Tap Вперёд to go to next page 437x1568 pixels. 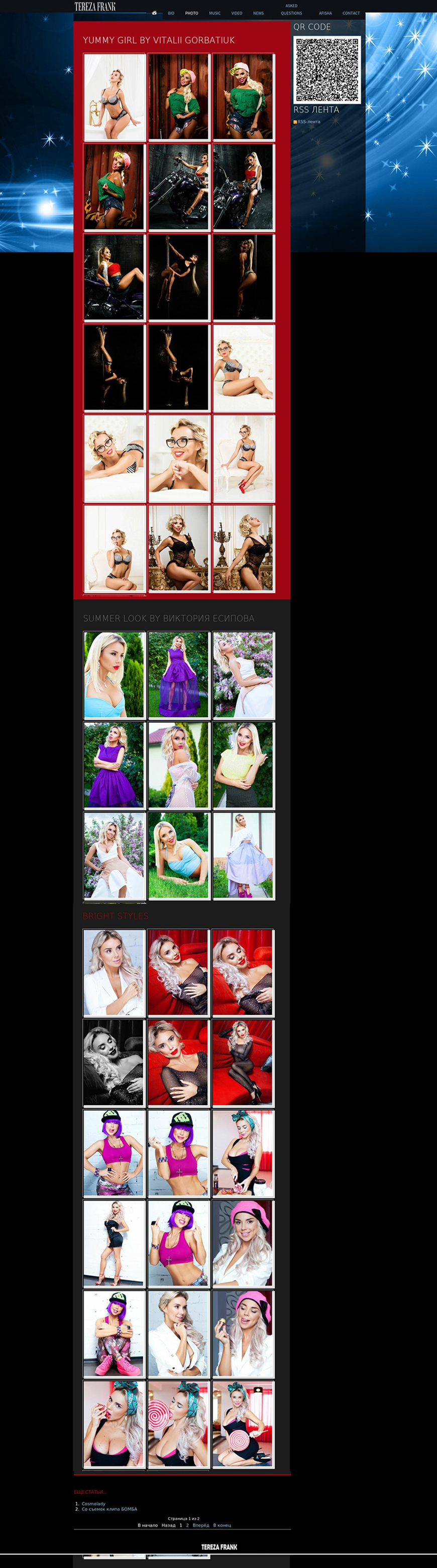click(200, 1525)
